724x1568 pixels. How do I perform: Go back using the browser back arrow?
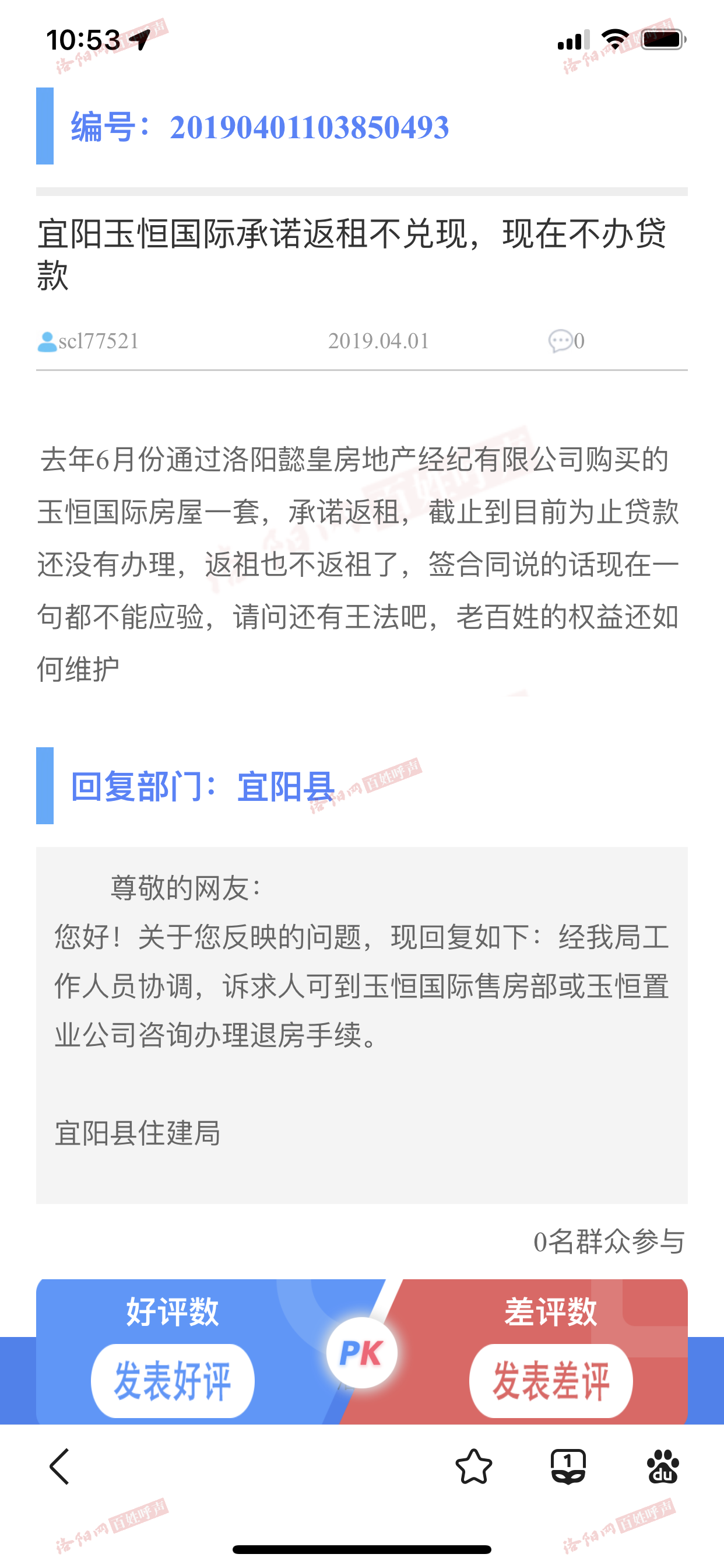coord(59,1466)
